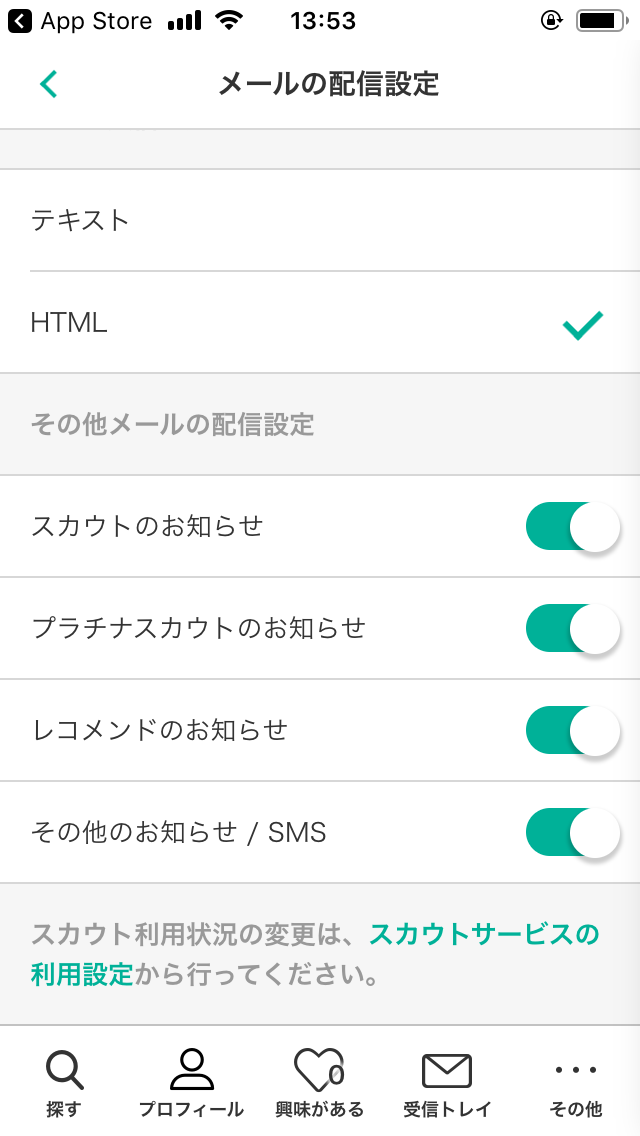Viewport: 640px width, 1136px height.
Task: Open the プロフィール tab
Action: coord(191,1082)
